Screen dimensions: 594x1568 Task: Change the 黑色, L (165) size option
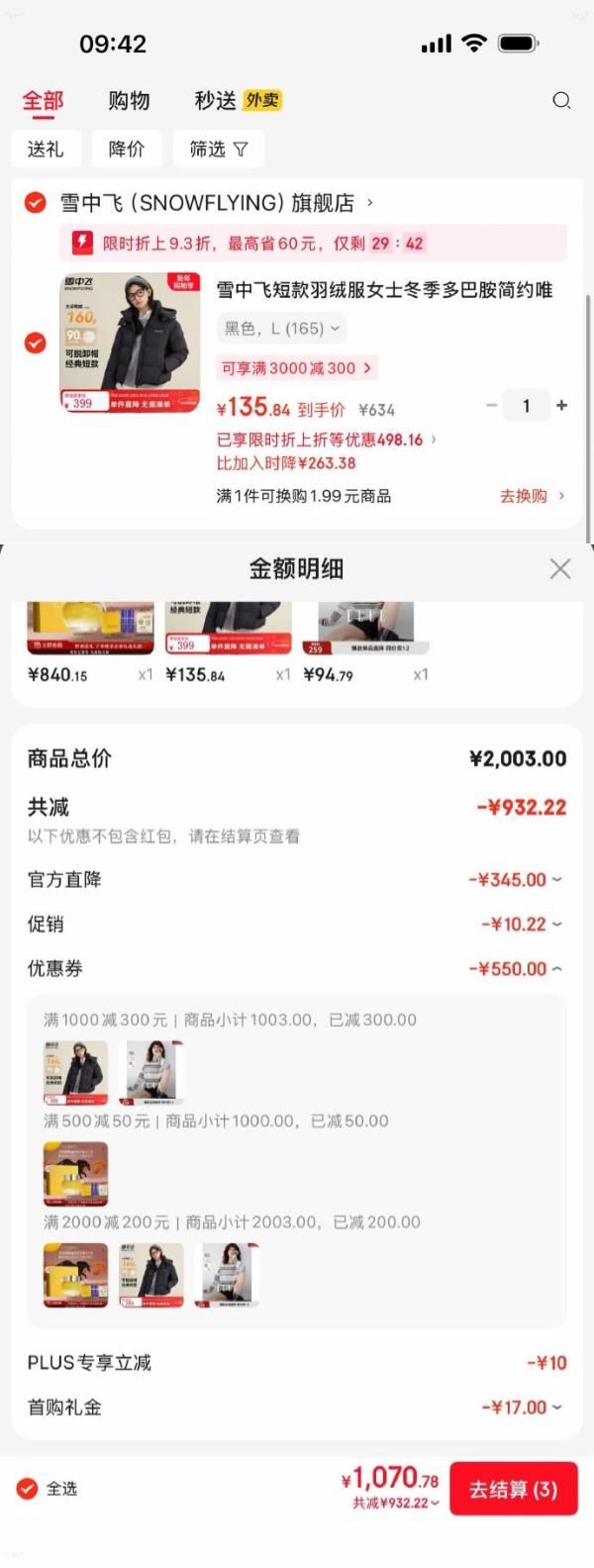(281, 329)
